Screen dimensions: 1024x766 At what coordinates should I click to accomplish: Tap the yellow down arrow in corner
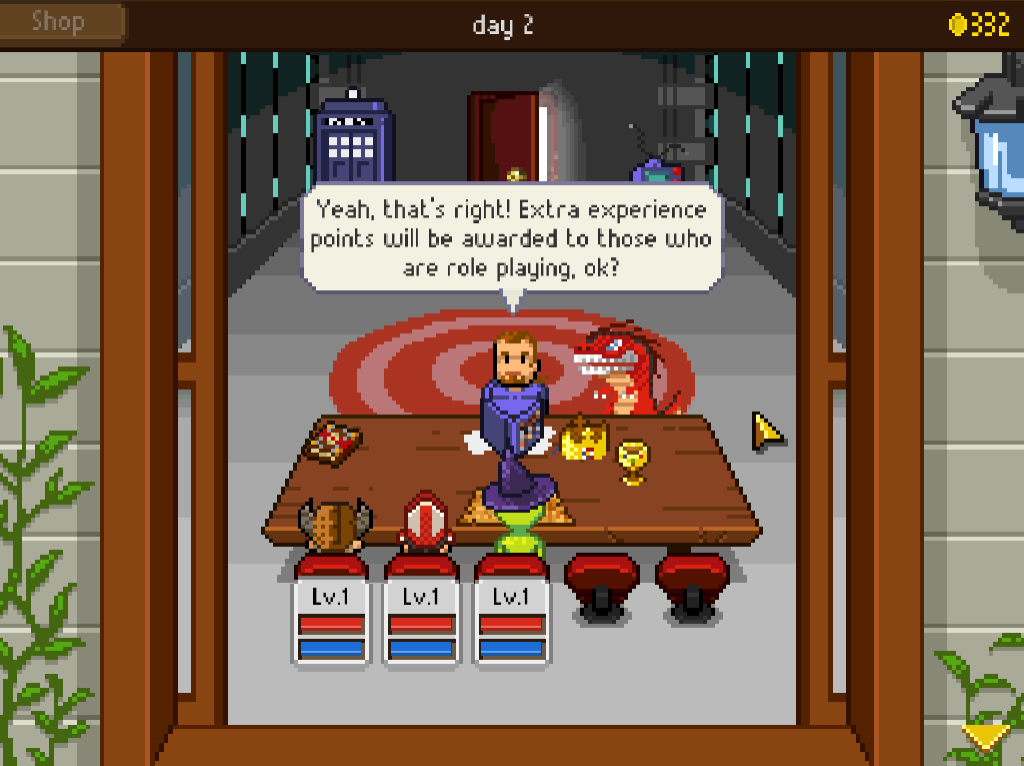tap(985, 739)
